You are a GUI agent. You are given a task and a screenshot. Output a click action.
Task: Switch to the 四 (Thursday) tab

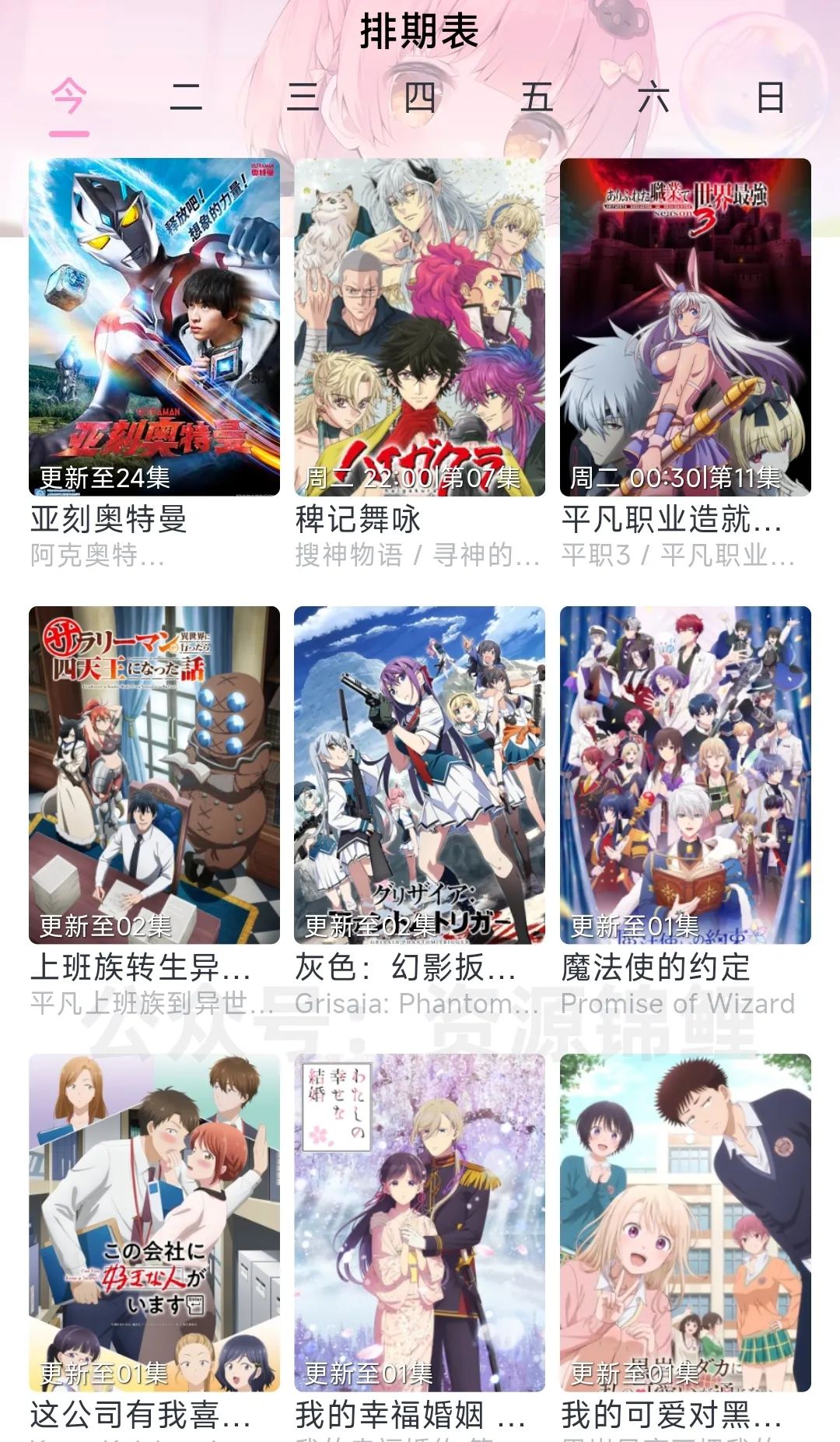pos(420,99)
